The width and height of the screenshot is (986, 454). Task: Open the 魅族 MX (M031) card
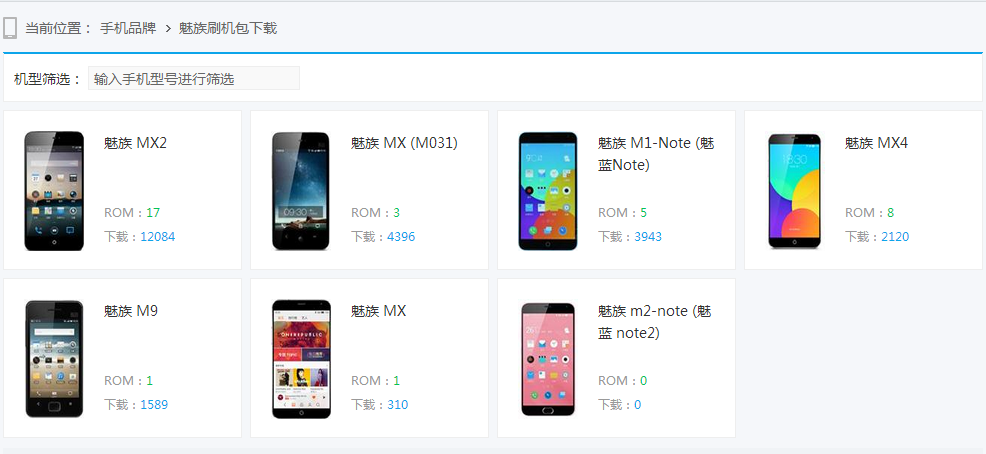coord(369,190)
